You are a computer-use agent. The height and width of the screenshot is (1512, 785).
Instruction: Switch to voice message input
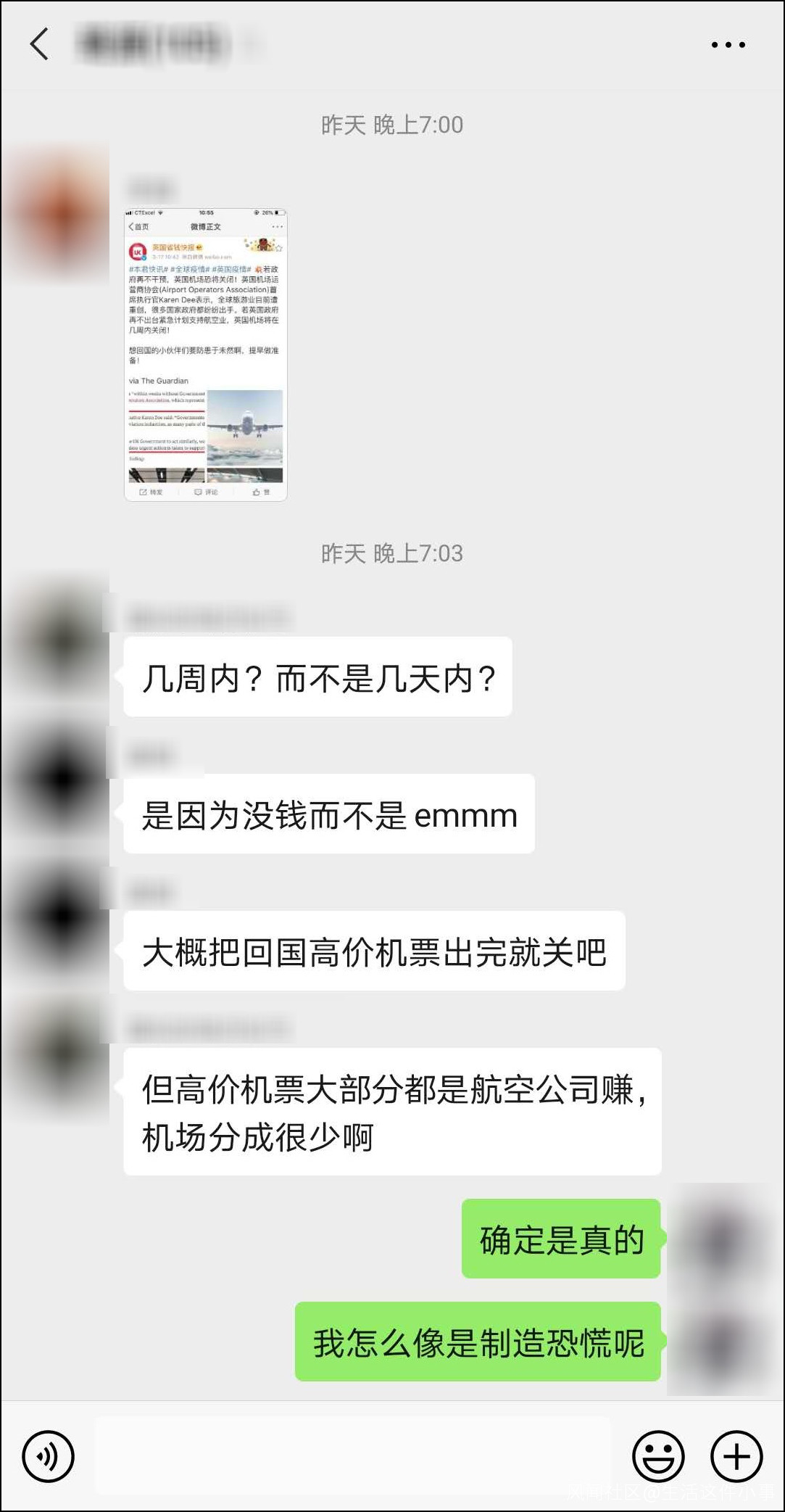(x=48, y=1455)
